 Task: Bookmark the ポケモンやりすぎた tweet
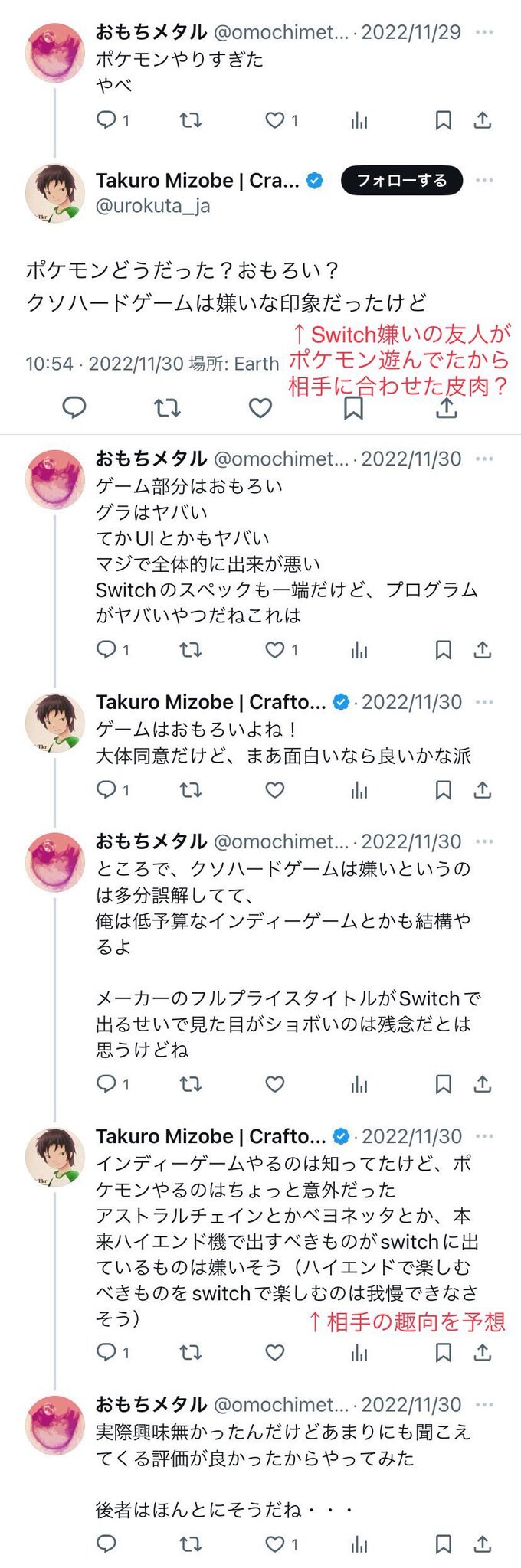(x=443, y=120)
